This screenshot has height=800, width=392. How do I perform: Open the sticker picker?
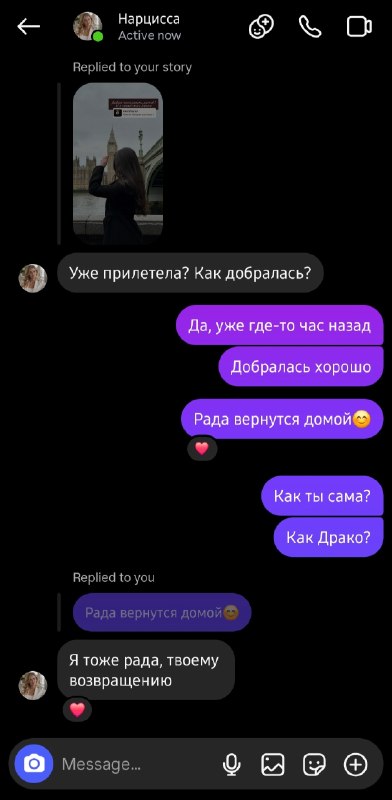[314, 764]
